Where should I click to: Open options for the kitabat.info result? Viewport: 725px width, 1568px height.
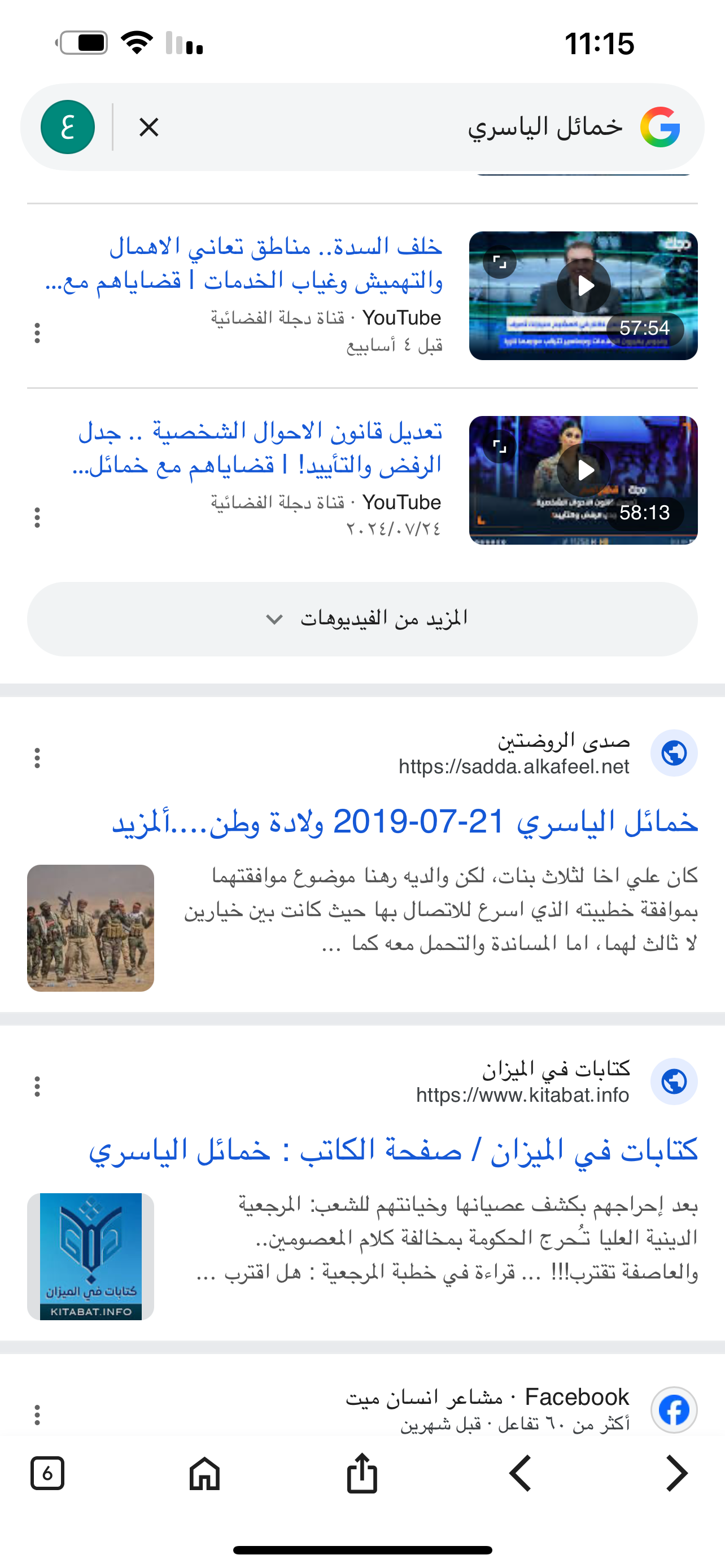pos(37,1087)
